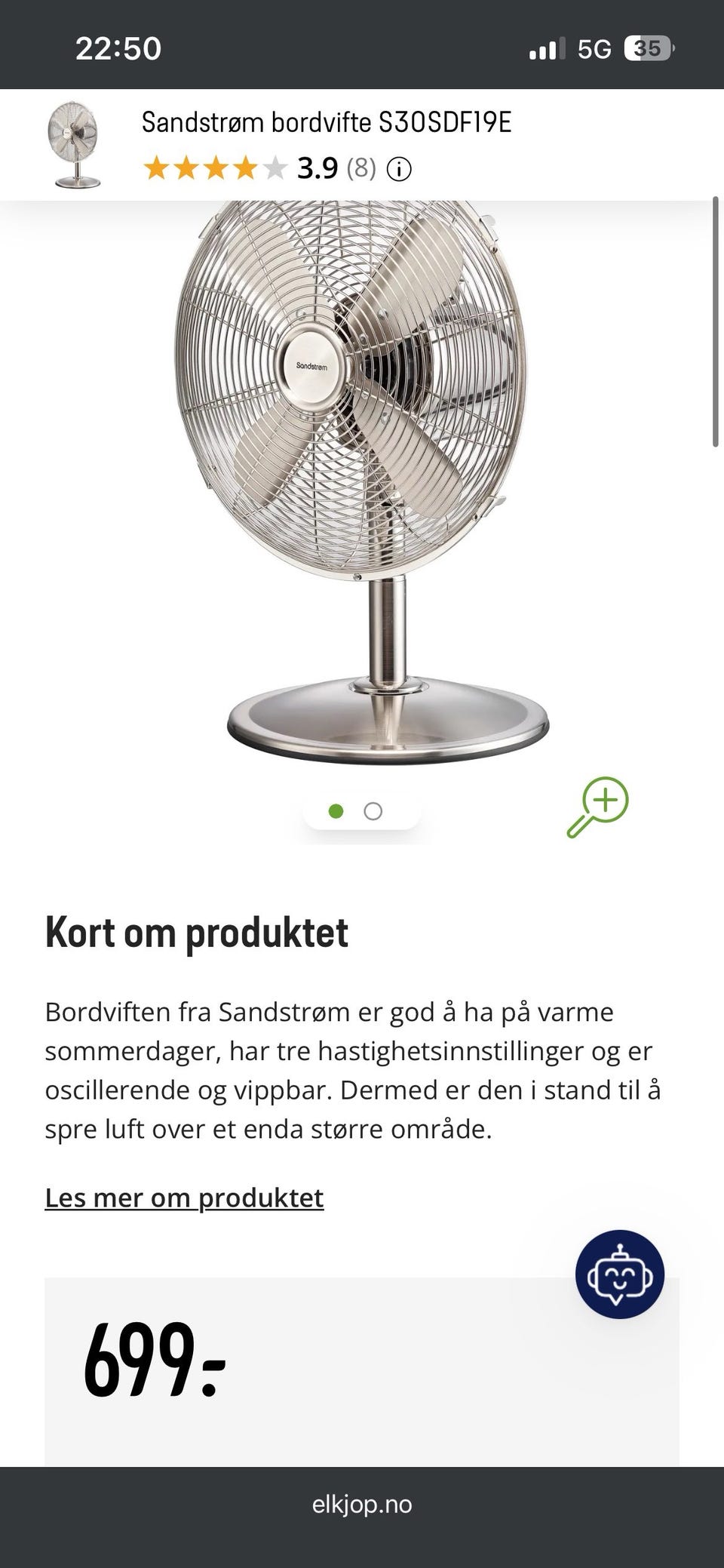Tap the 5G indicator in the status bar
The height and width of the screenshot is (1568, 724).
pyautogui.click(x=595, y=48)
